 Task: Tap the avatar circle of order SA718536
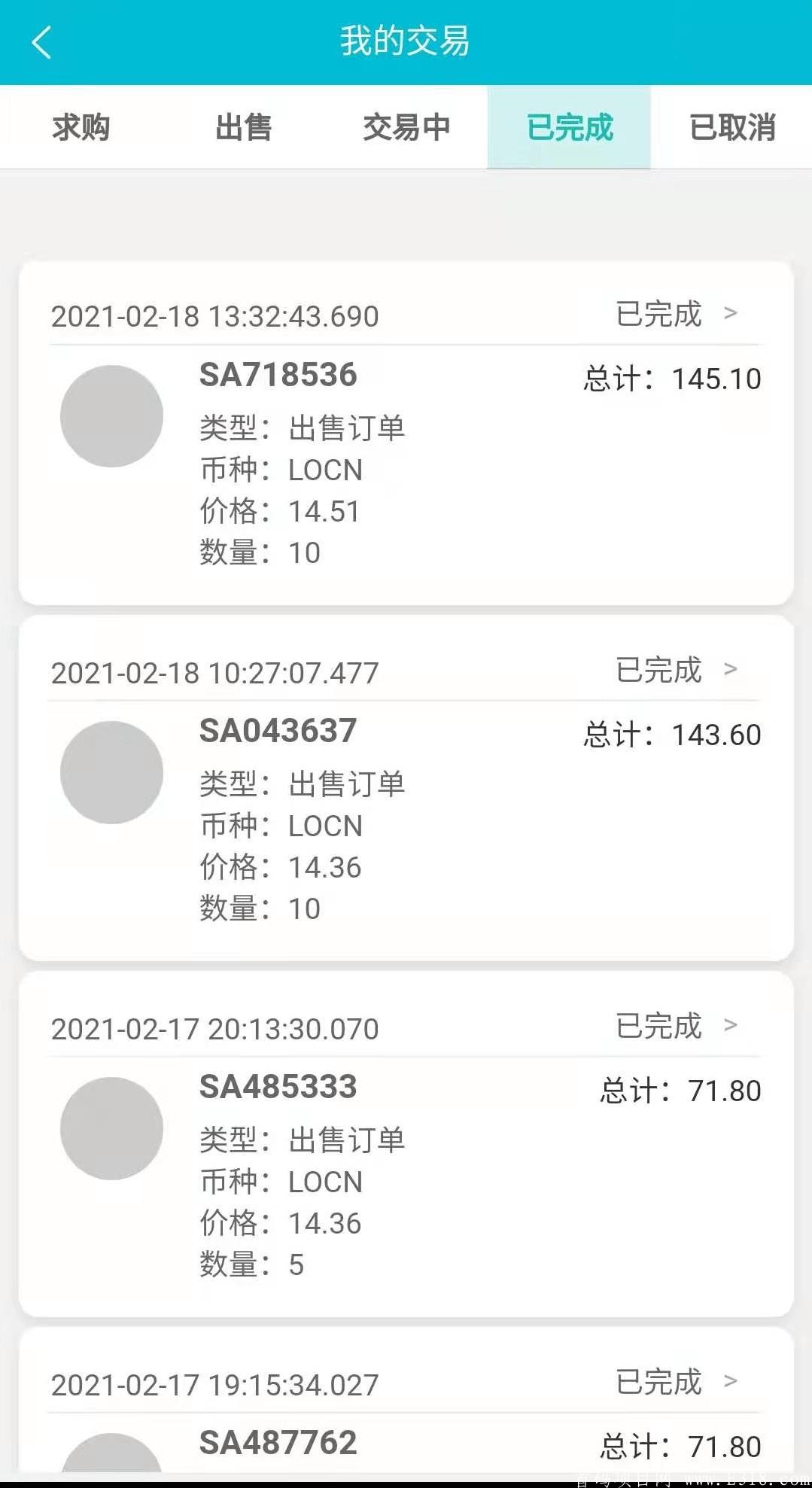[x=111, y=415]
